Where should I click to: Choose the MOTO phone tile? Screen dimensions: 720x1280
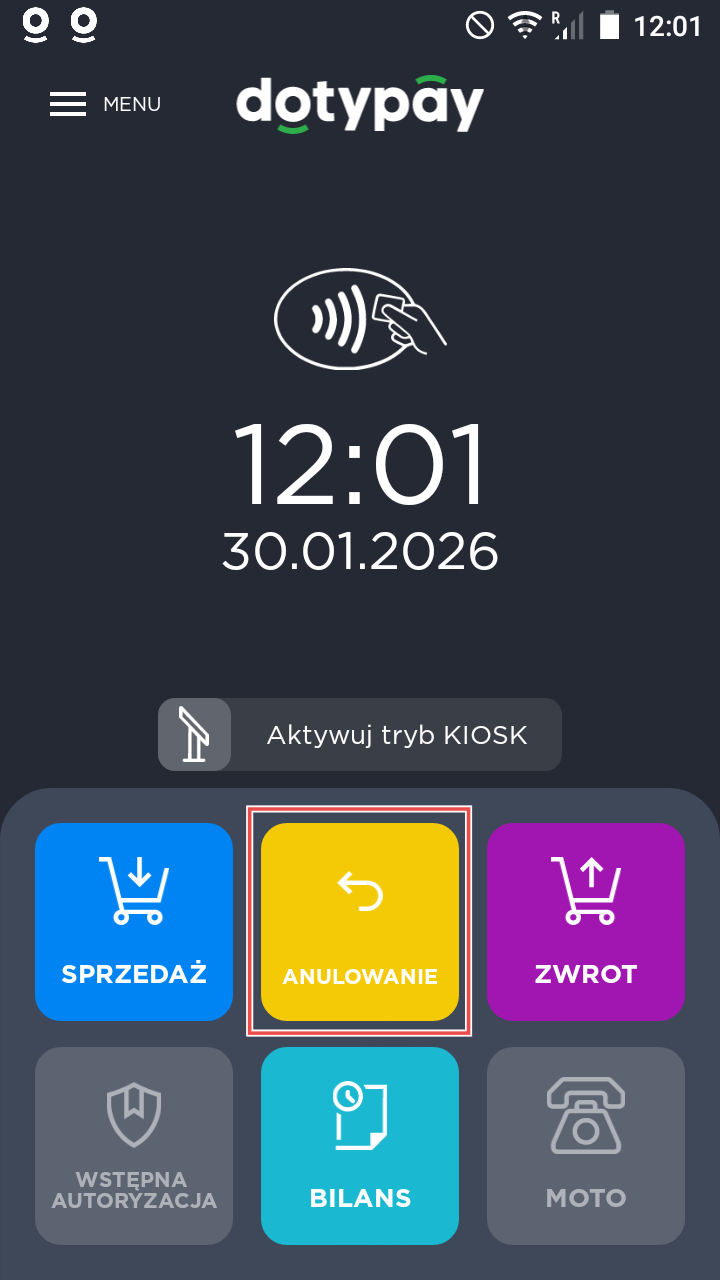tap(586, 1145)
